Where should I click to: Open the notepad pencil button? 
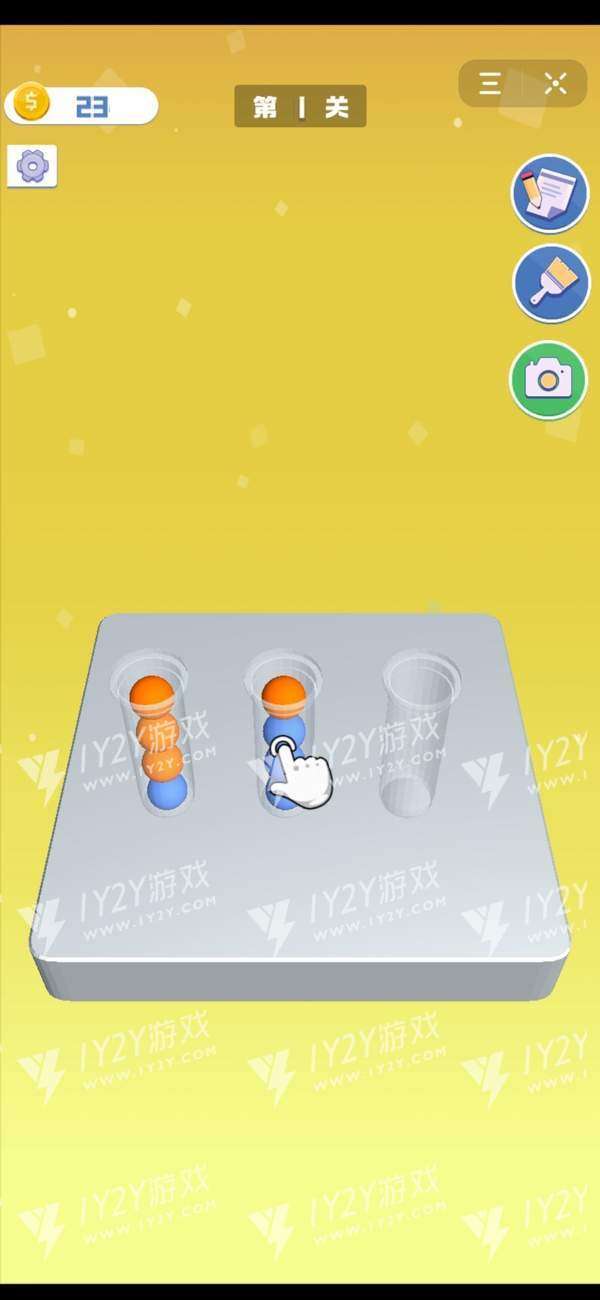pyautogui.click(x=550, y=193)
